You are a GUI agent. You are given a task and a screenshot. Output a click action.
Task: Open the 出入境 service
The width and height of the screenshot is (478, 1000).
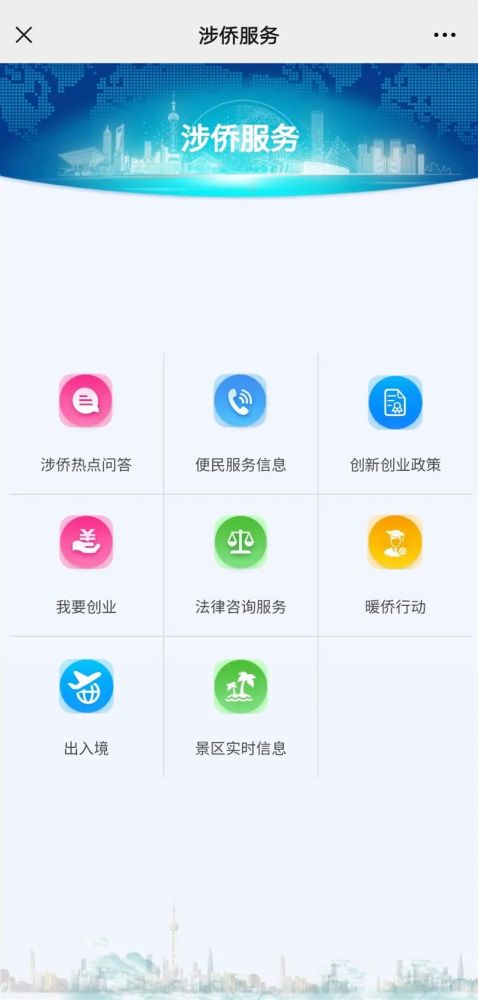[86, 707]
